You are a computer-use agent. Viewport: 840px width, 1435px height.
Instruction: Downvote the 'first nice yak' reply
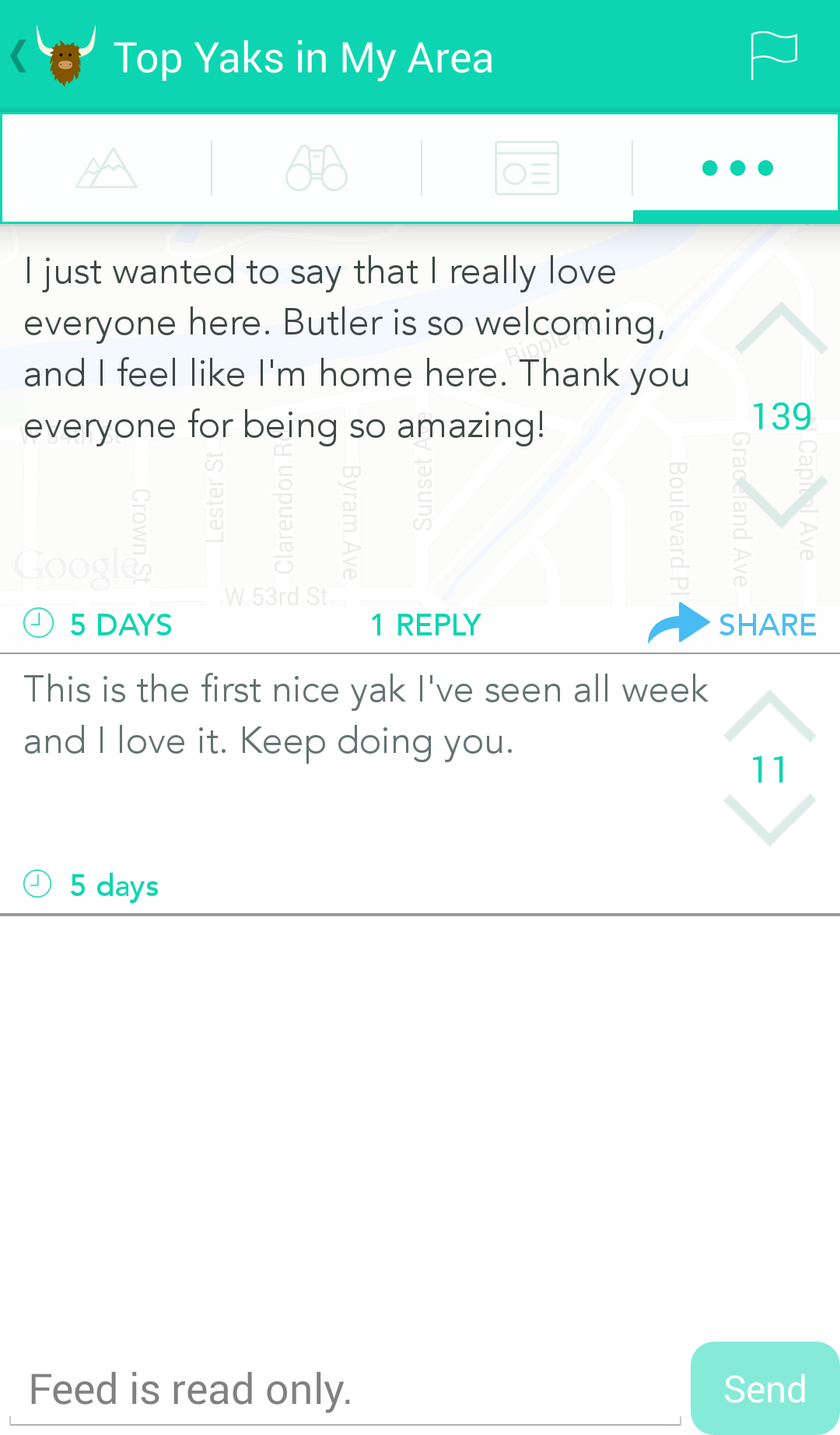point(769,819)
